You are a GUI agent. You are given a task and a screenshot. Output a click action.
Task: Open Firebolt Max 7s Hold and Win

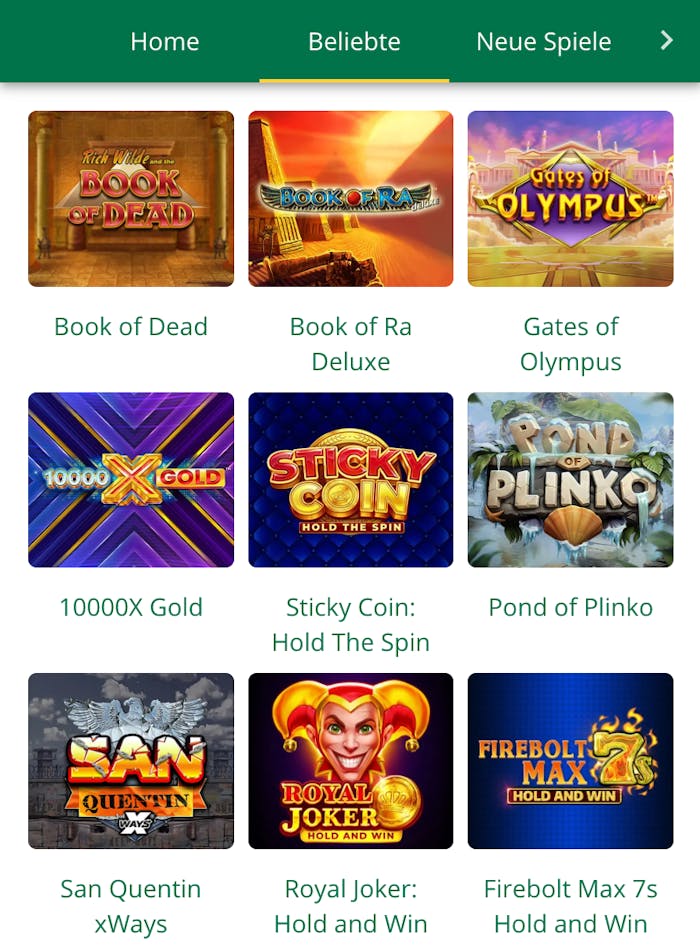point(570,761)
